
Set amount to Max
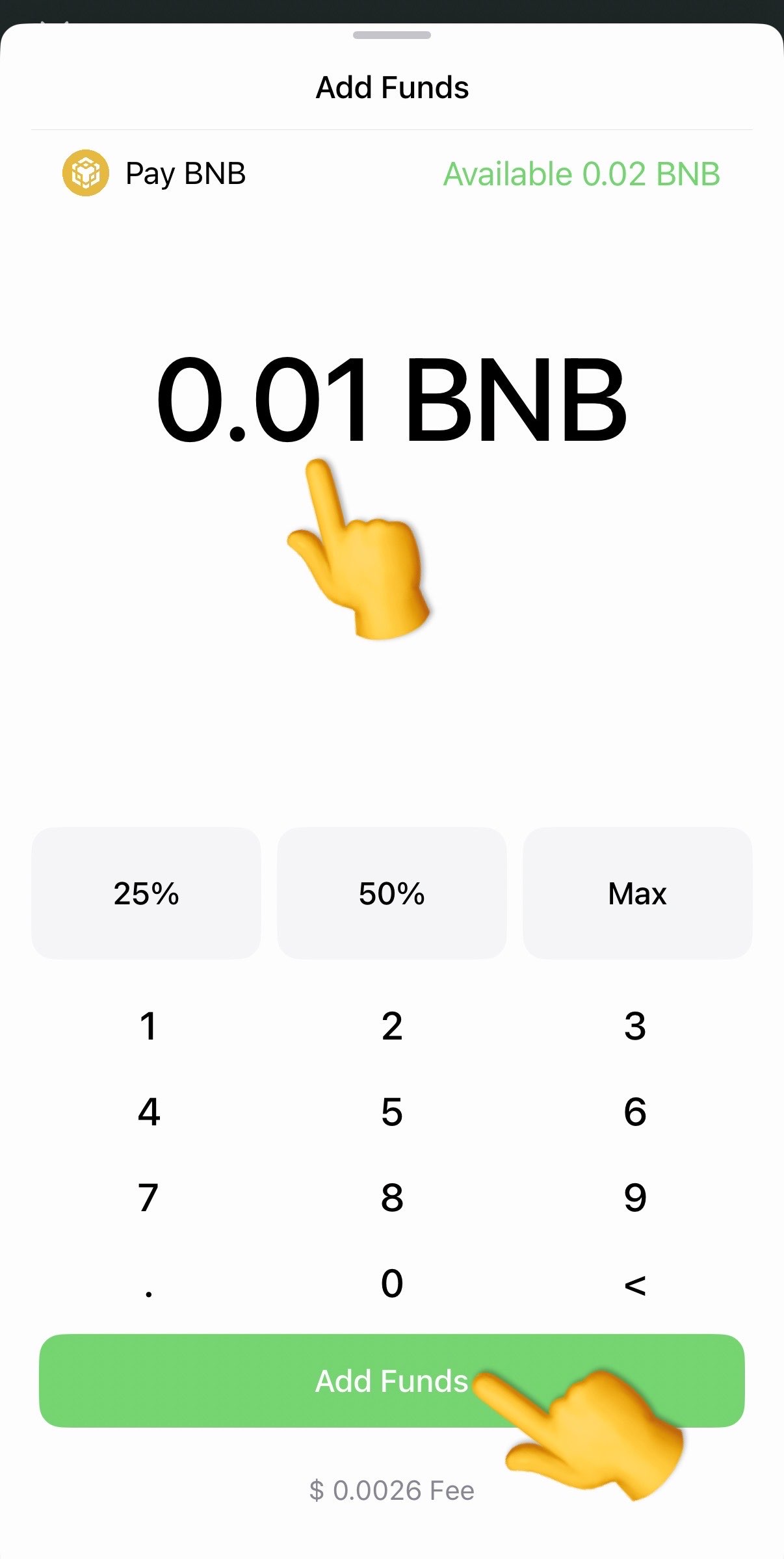tap(637, 893)
